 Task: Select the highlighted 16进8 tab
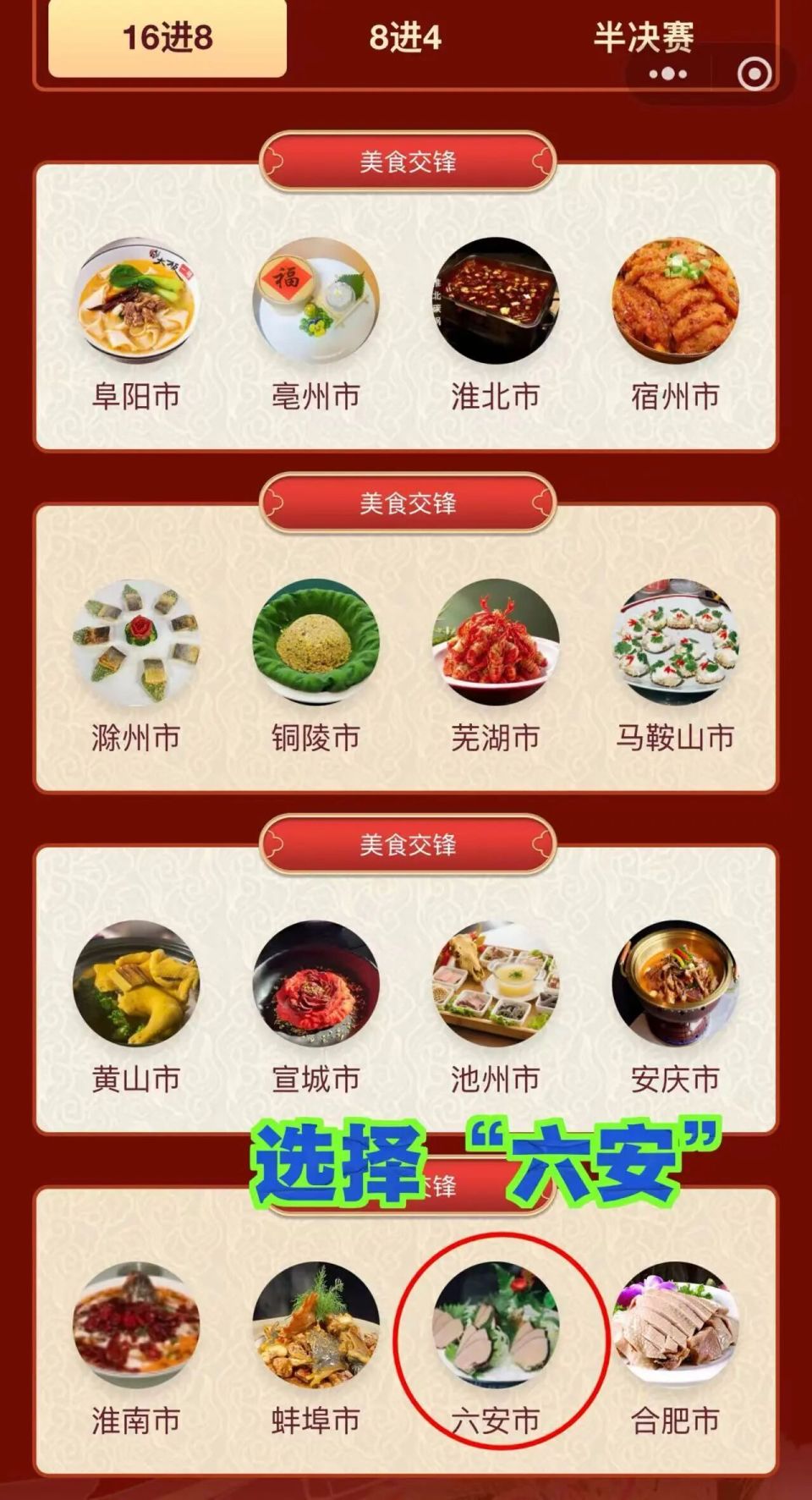click(169, 36)
